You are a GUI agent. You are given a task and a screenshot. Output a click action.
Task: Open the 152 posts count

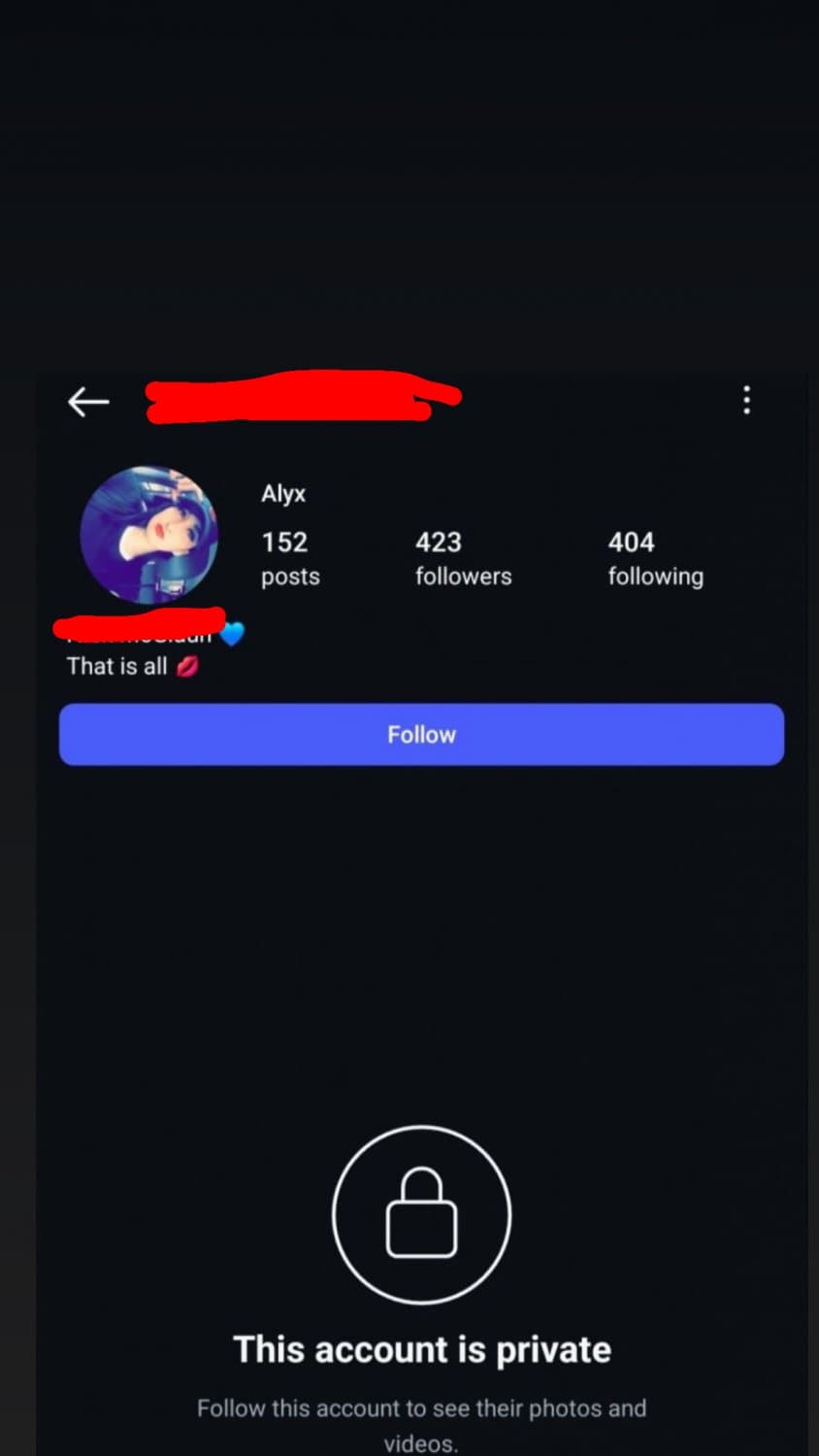point(283,542)
